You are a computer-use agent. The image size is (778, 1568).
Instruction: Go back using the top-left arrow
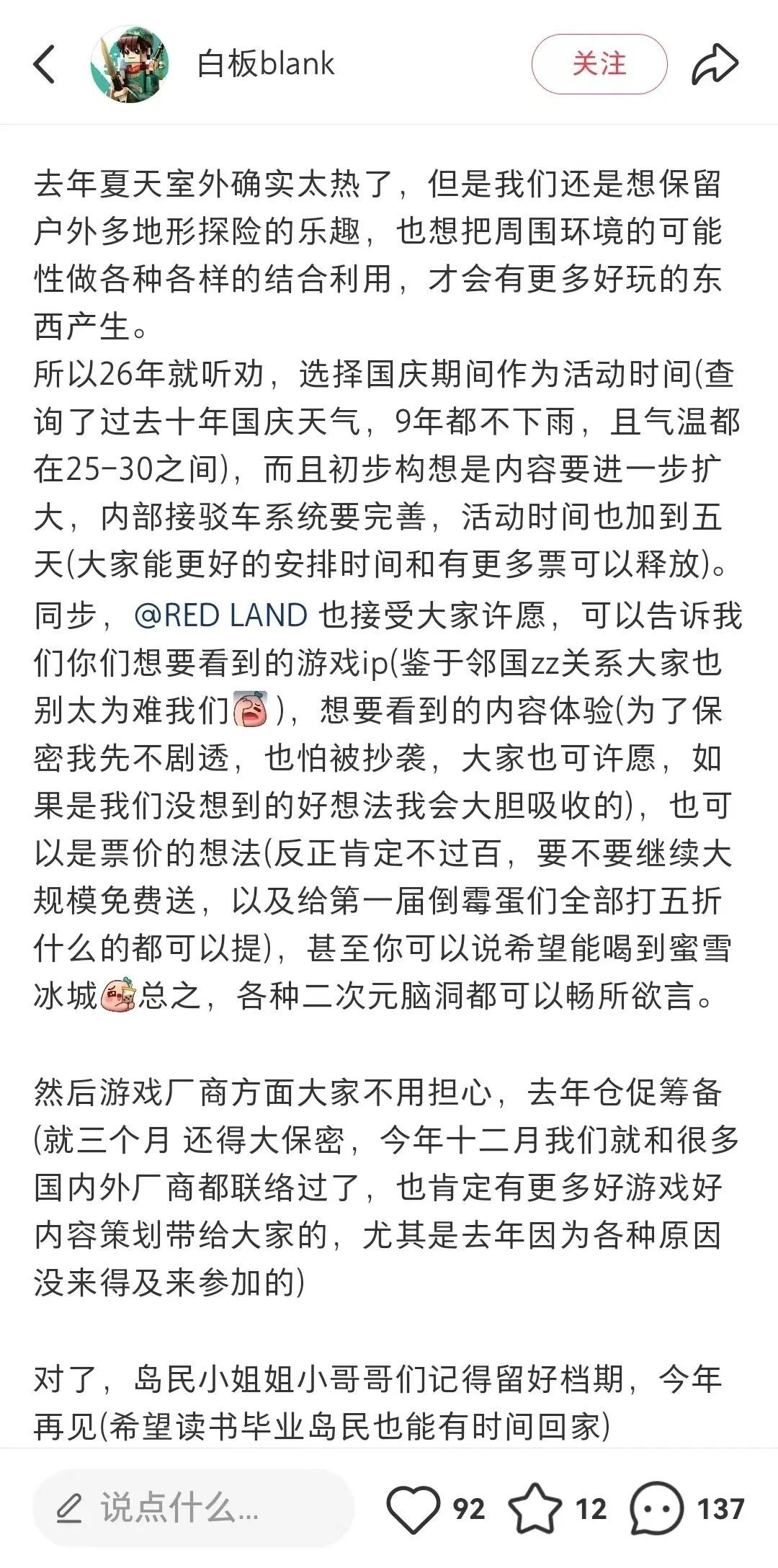(45, 64)
